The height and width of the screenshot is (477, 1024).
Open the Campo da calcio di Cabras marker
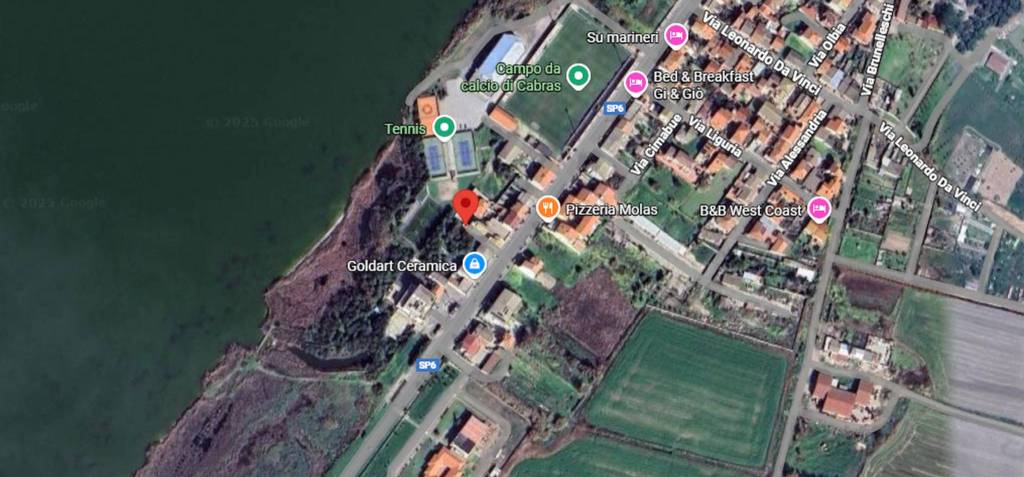[578, 75]
